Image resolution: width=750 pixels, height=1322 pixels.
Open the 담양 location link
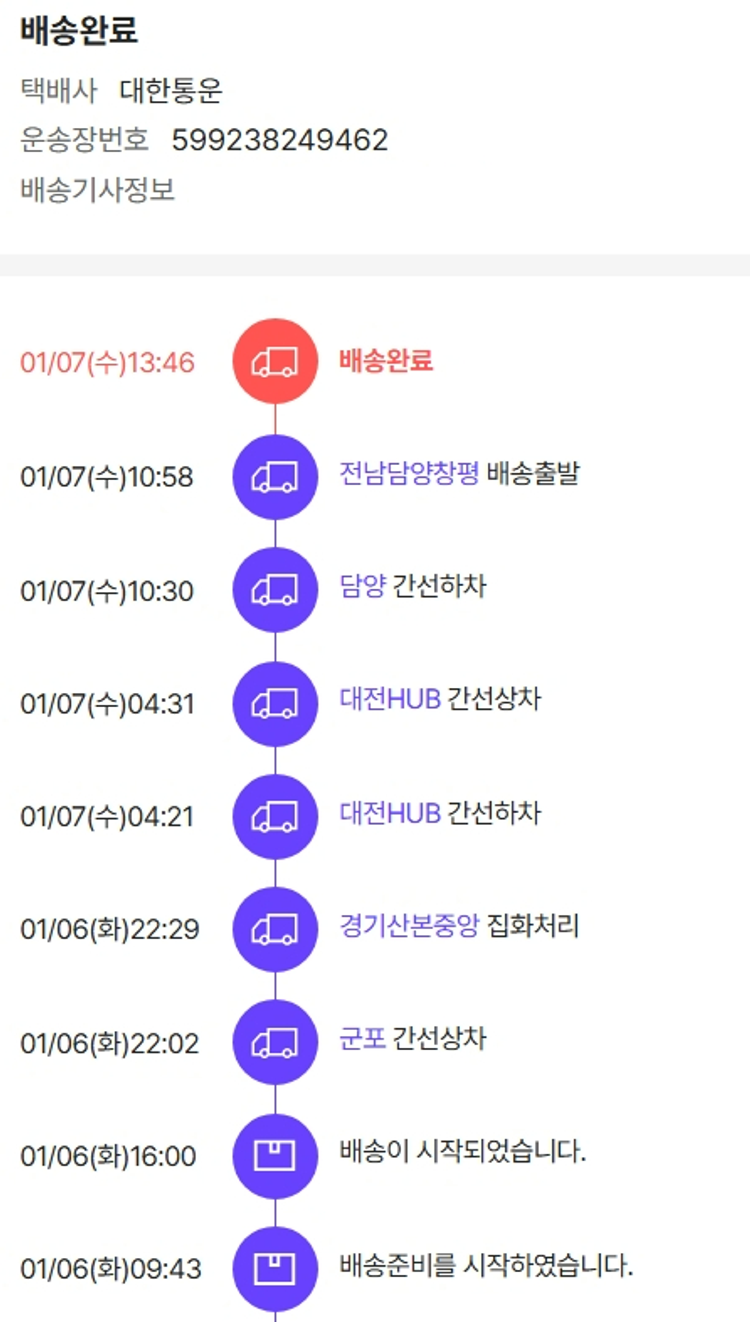click(x=362, y=587)
